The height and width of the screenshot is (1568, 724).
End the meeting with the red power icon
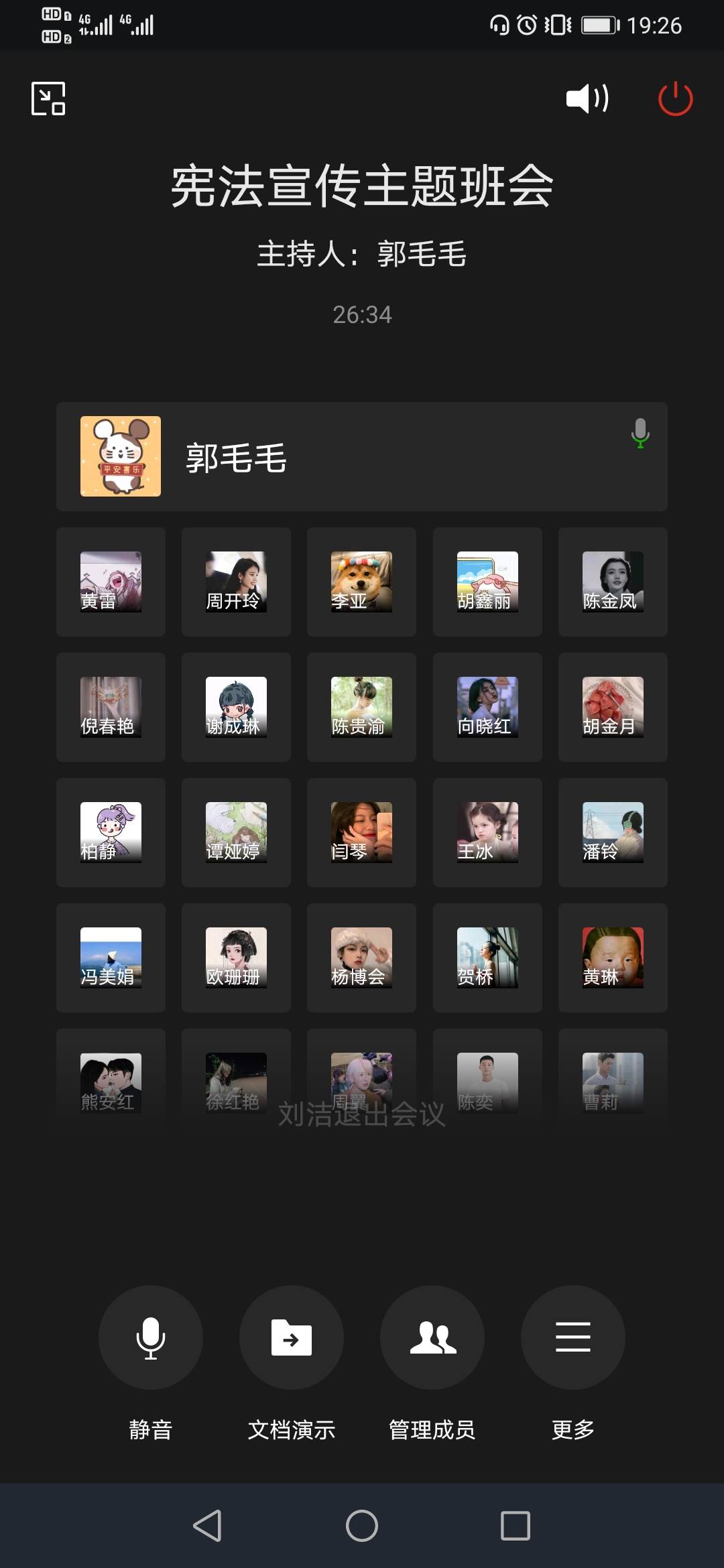(675, 99)
